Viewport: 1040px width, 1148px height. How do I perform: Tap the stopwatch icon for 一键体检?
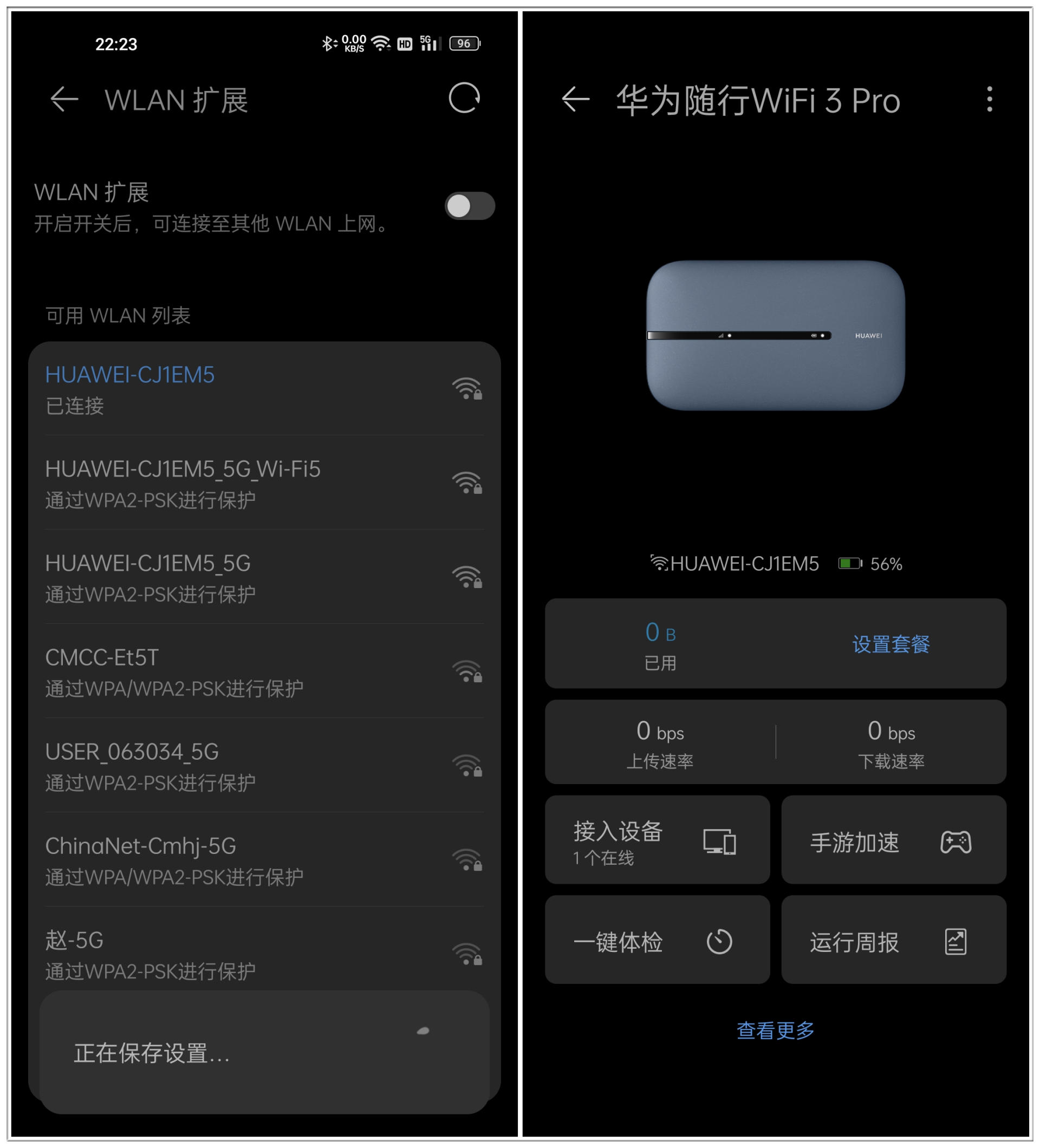pyautogui.click(x=719, y=942)
